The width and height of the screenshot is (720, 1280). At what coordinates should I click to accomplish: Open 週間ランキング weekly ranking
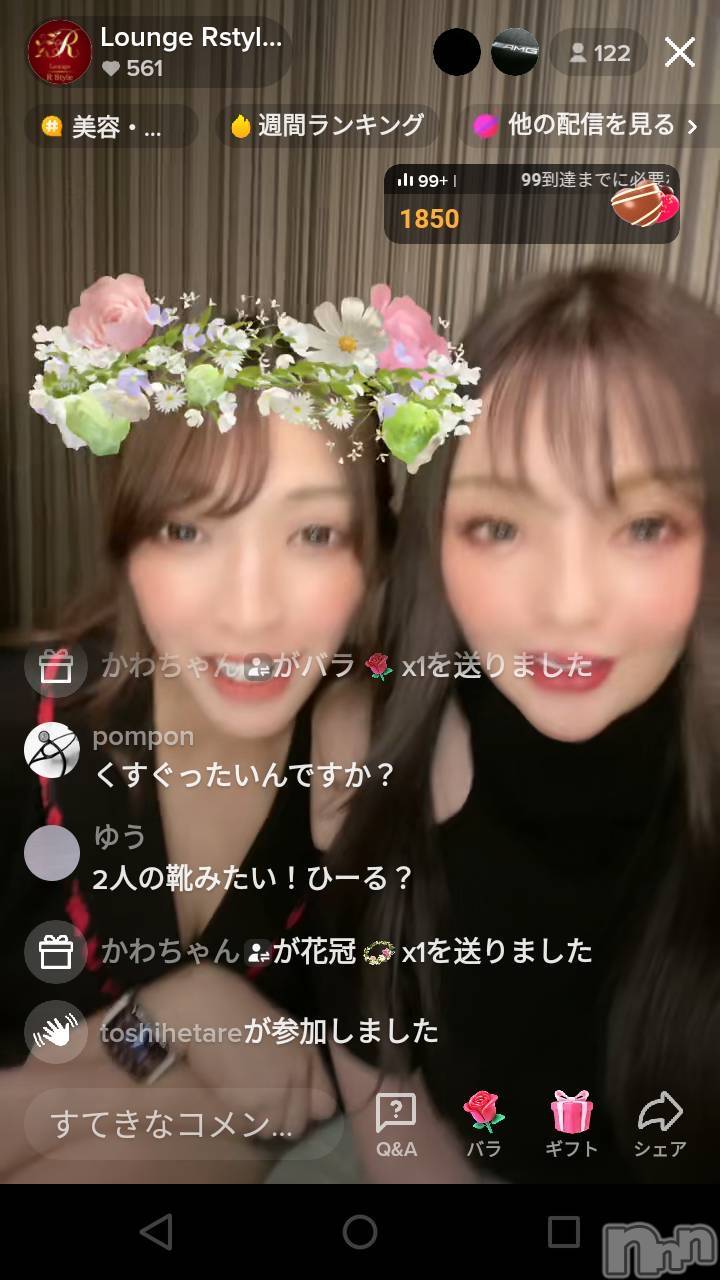pos(327,126)
